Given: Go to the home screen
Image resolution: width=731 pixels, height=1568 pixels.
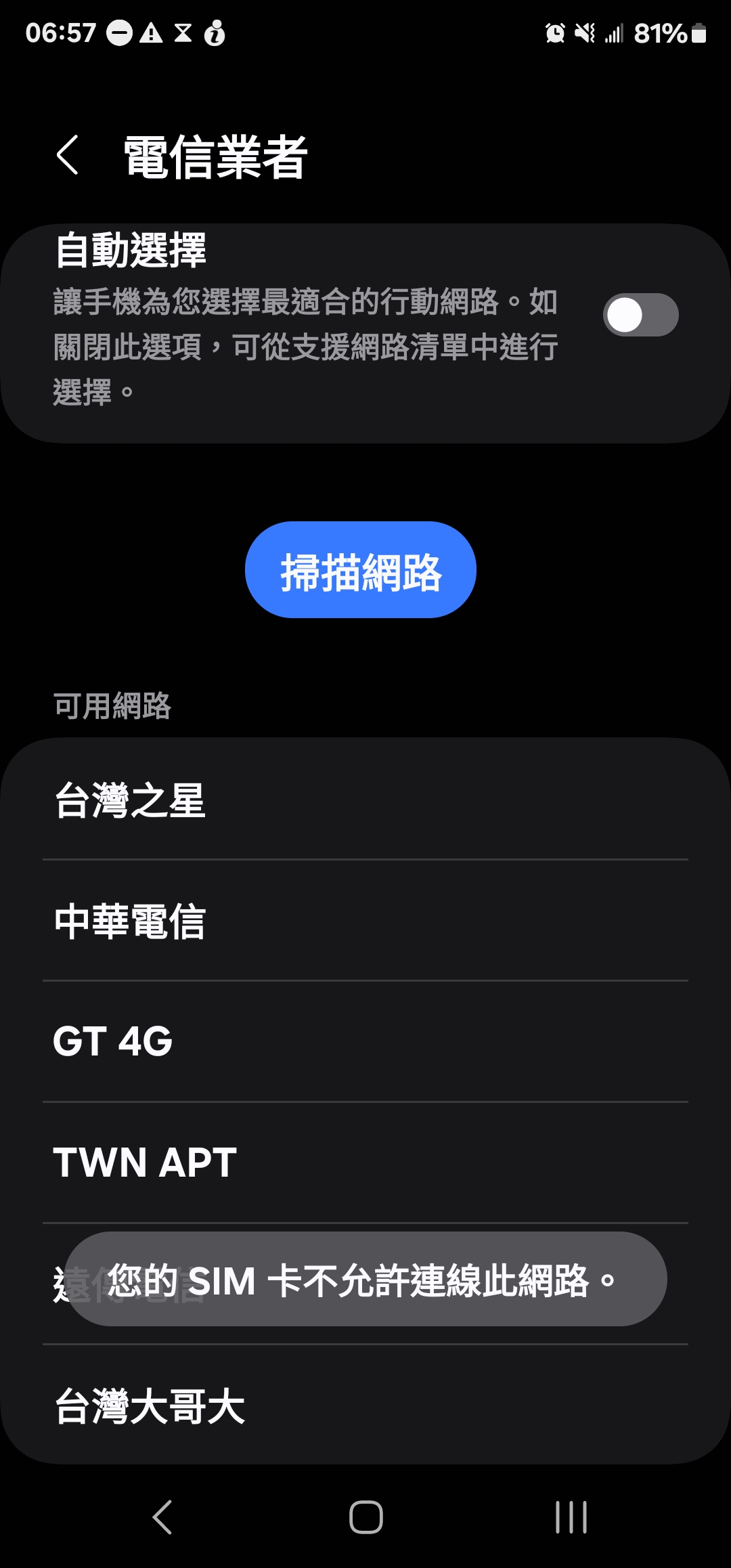Looking at the screenshot, I should point(365,1517).
